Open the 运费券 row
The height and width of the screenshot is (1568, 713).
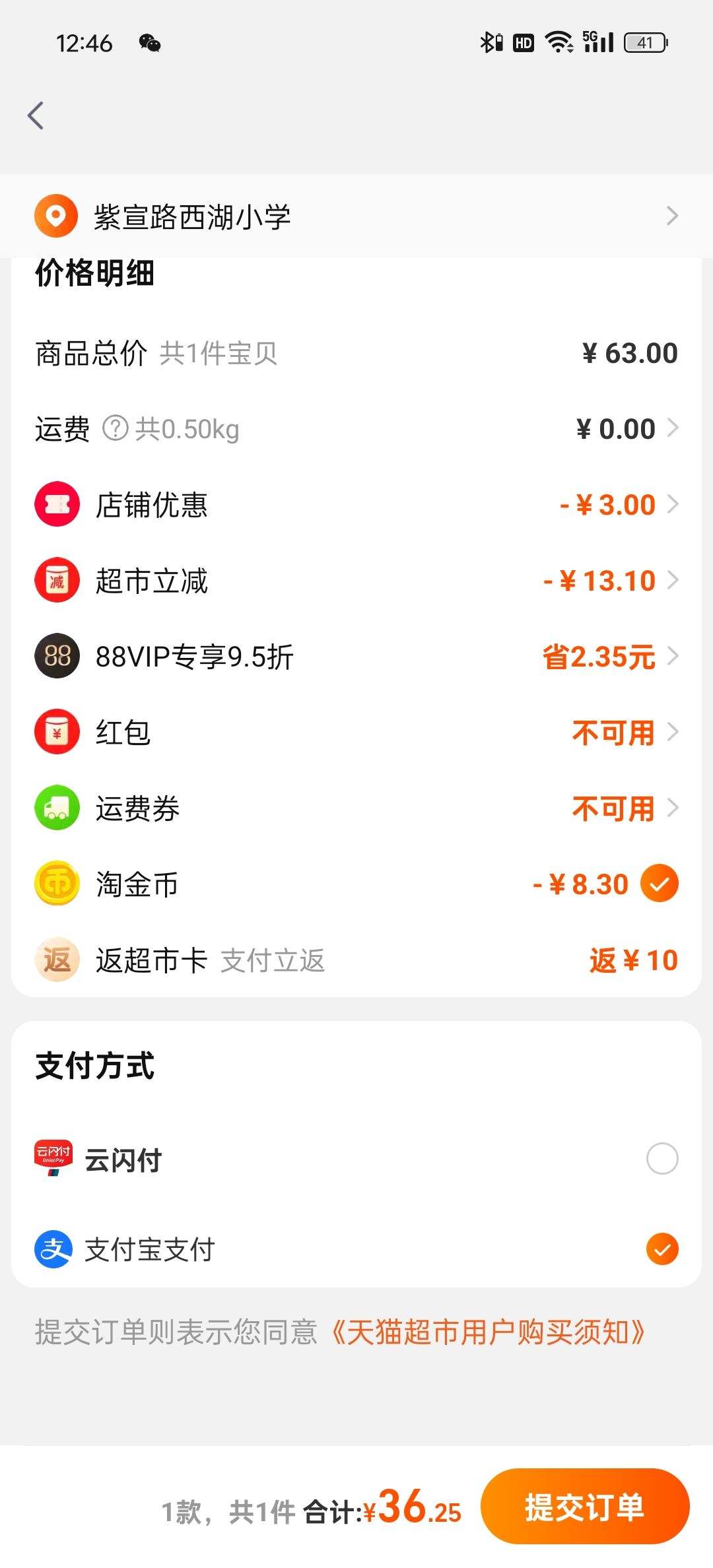356,808
